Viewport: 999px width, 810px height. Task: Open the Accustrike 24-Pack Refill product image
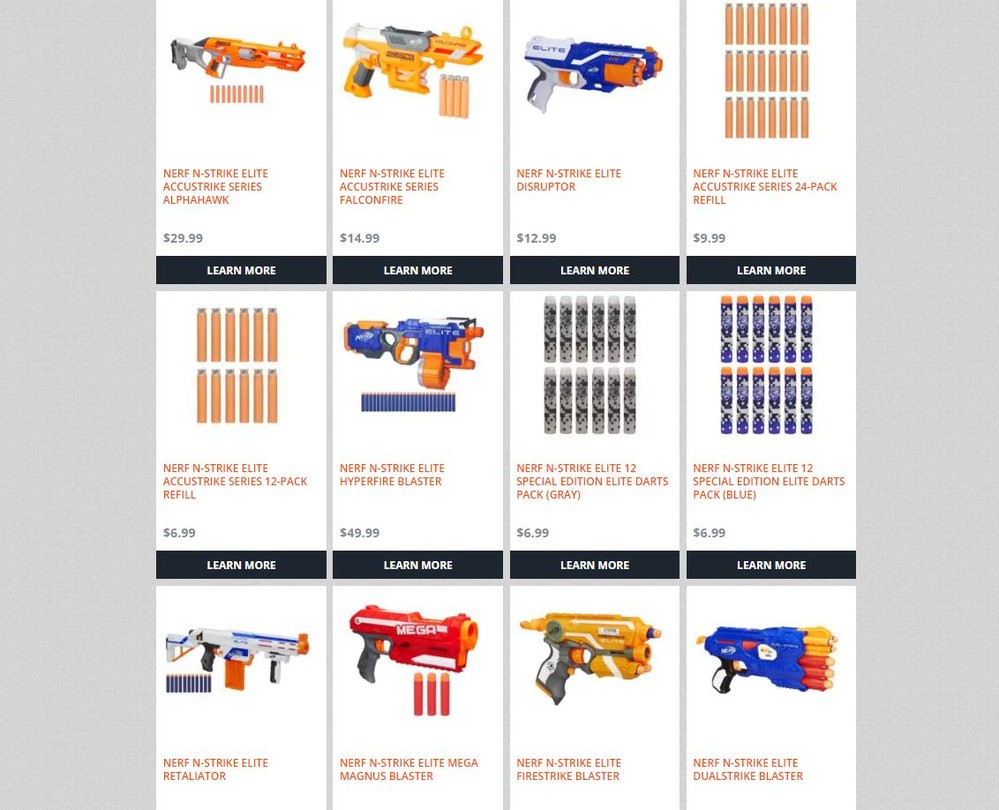coord(767,72)
